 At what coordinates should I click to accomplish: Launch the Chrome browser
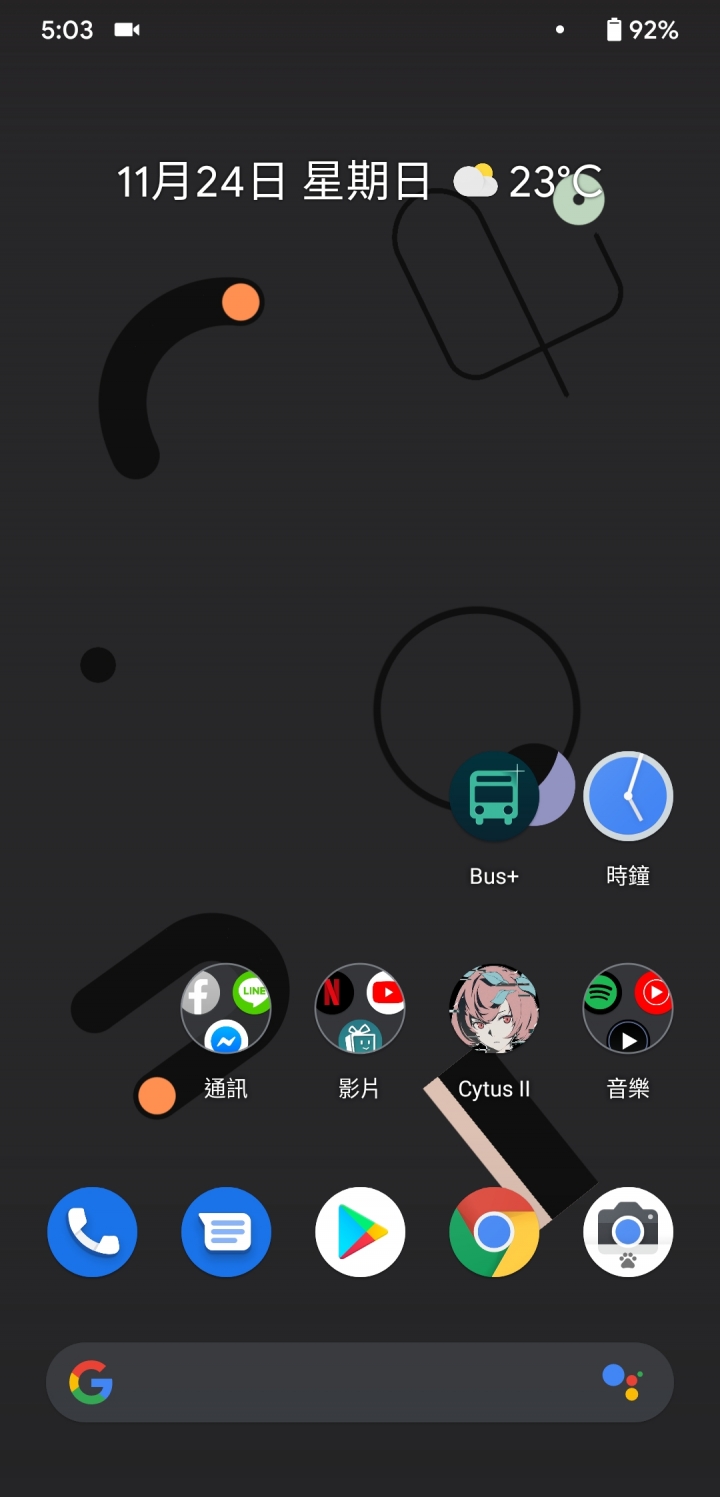click(494, 1232)
